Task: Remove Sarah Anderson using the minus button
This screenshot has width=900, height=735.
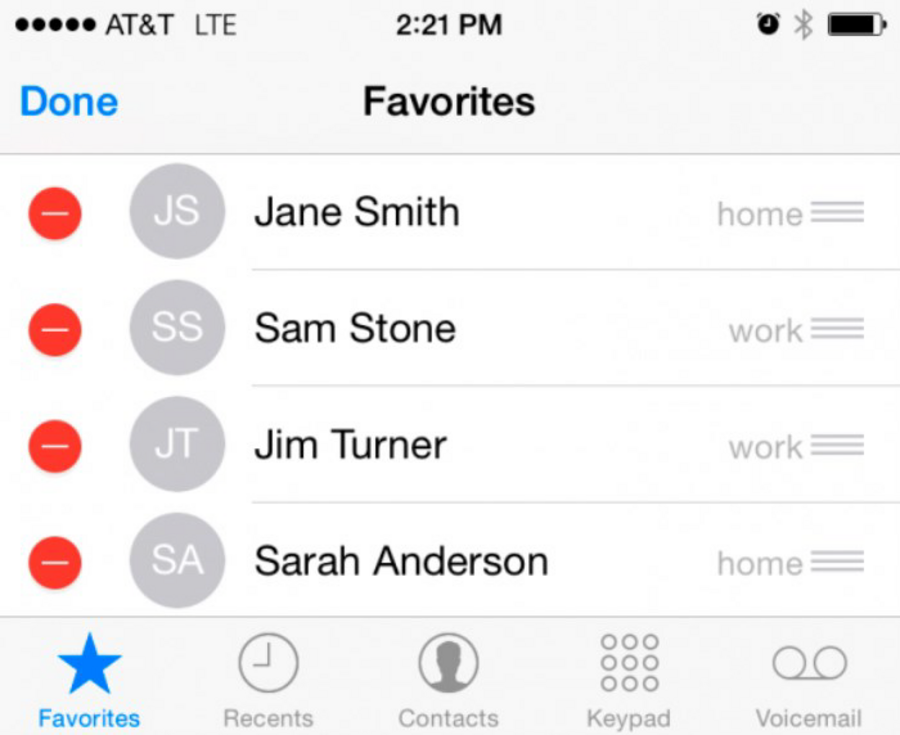Action: (x=55, y=561)
